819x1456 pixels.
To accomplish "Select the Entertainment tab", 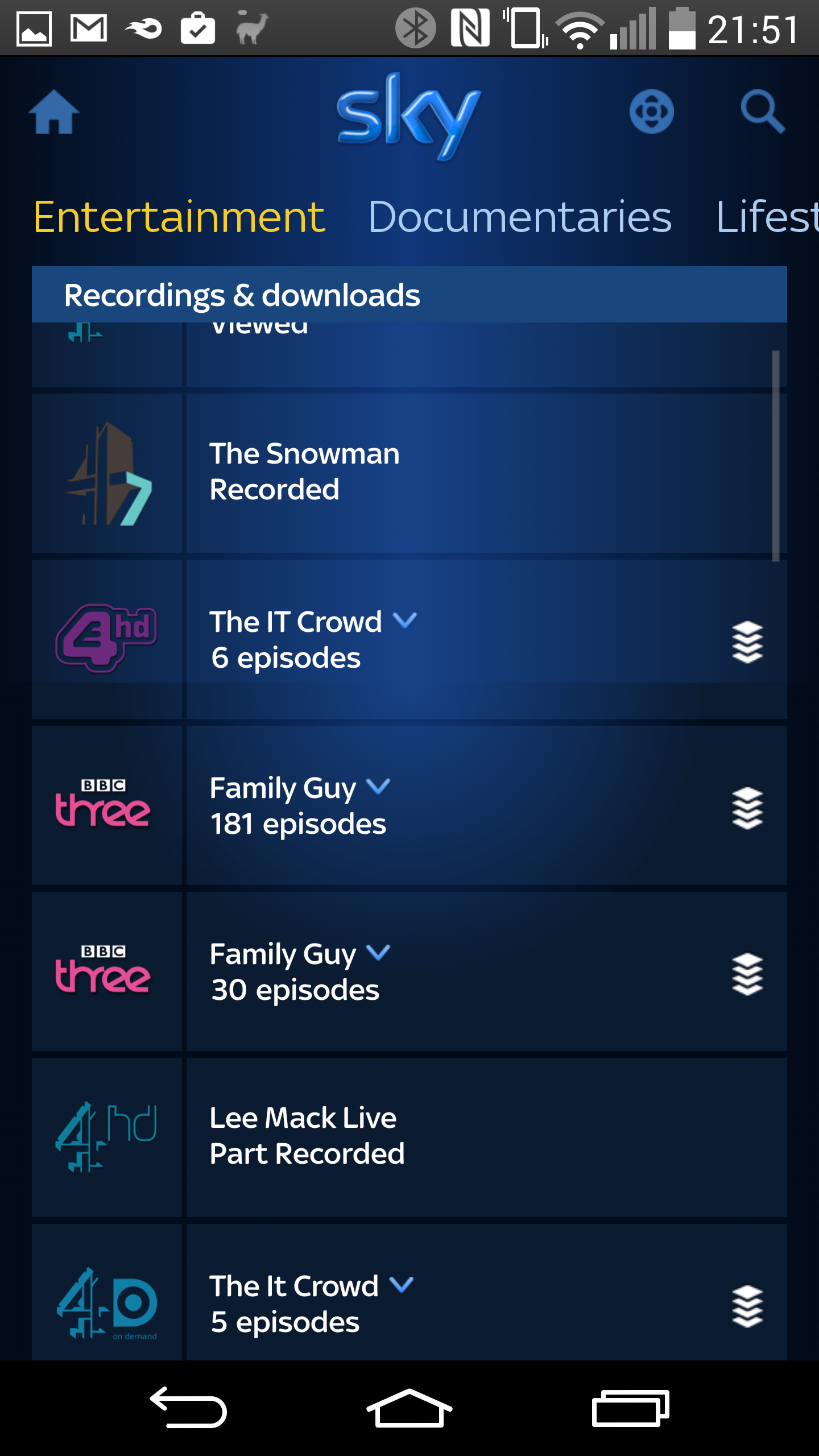I will pos(179,217).
